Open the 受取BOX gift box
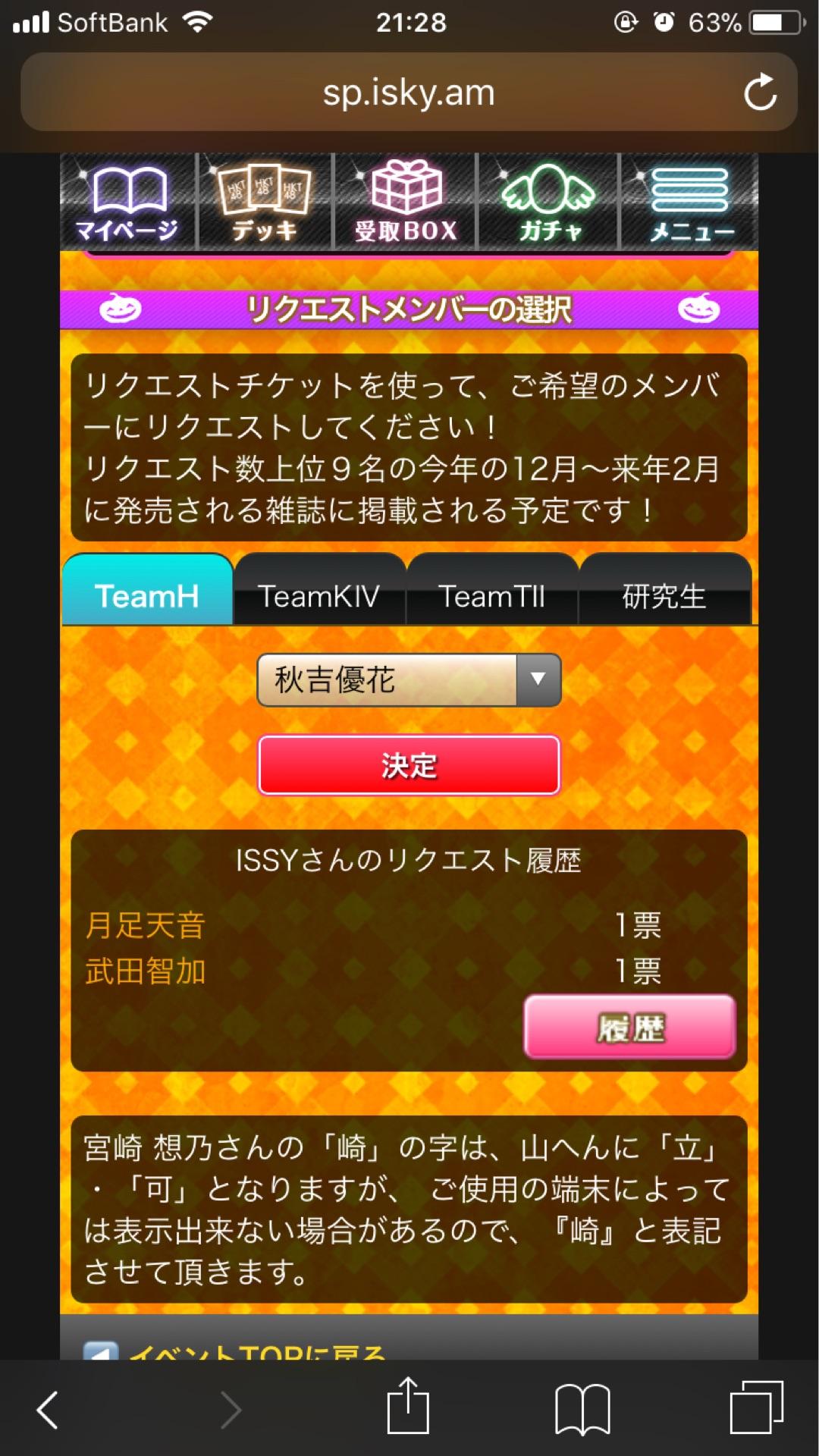This screenshot has height=1456, width=819. click(406, 202)
